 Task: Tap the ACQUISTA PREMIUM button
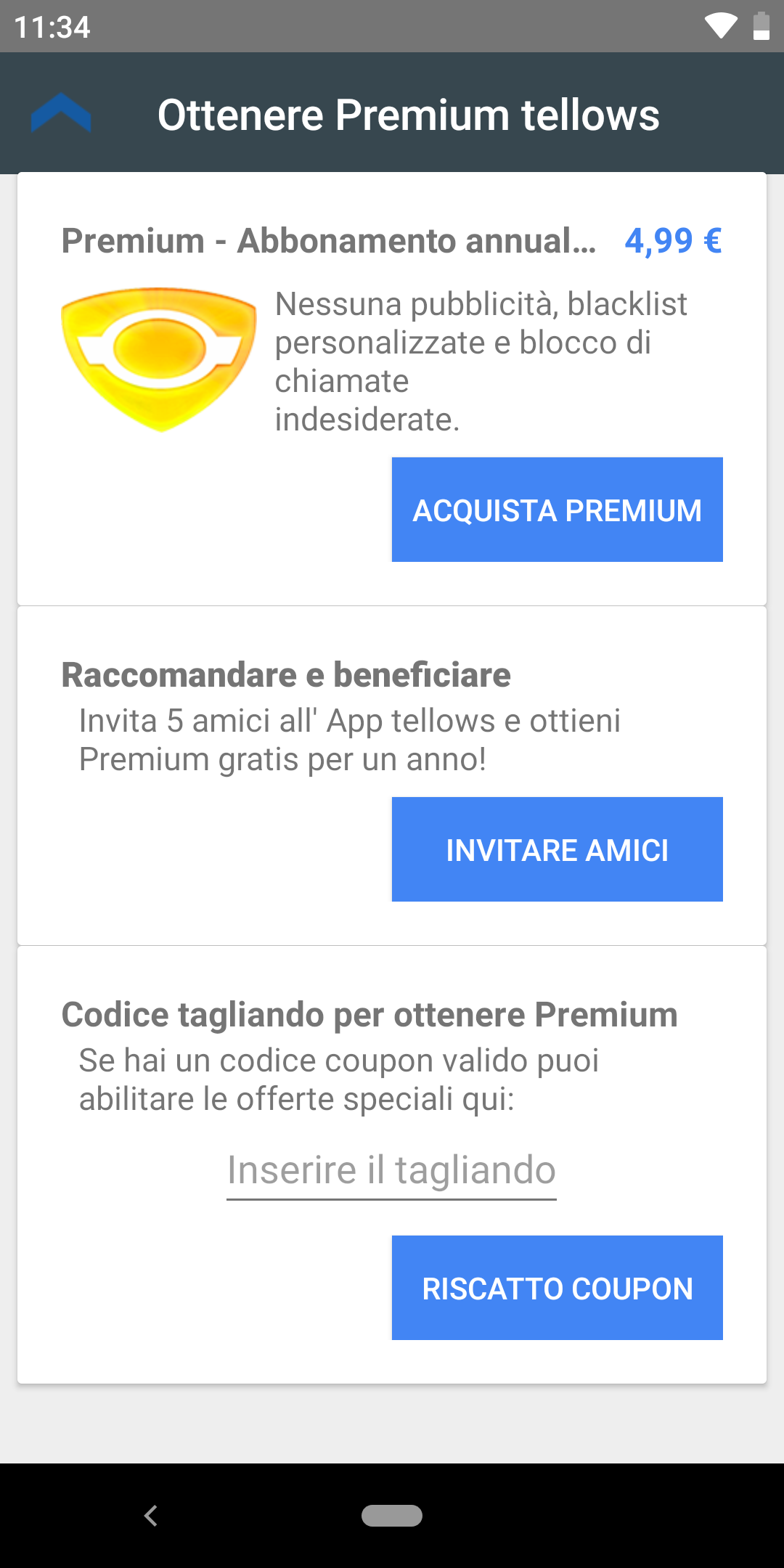click(557, 510)
